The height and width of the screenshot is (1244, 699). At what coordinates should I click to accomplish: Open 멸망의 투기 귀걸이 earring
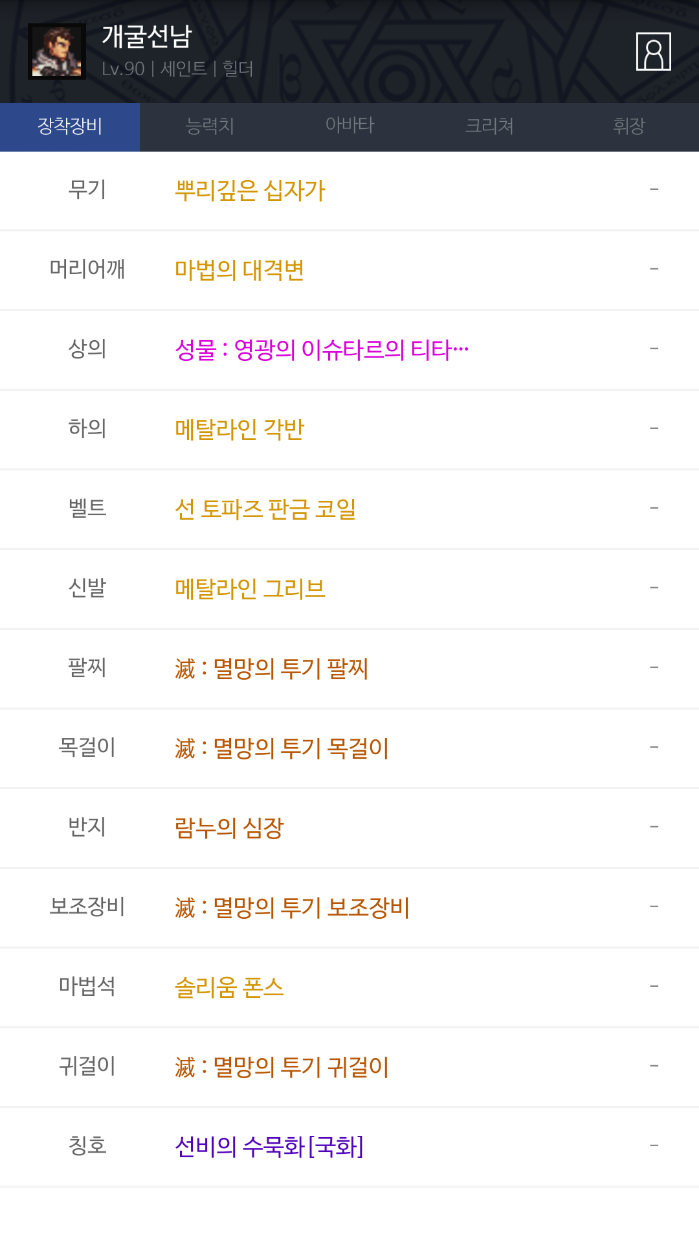tap(282, 1067)
